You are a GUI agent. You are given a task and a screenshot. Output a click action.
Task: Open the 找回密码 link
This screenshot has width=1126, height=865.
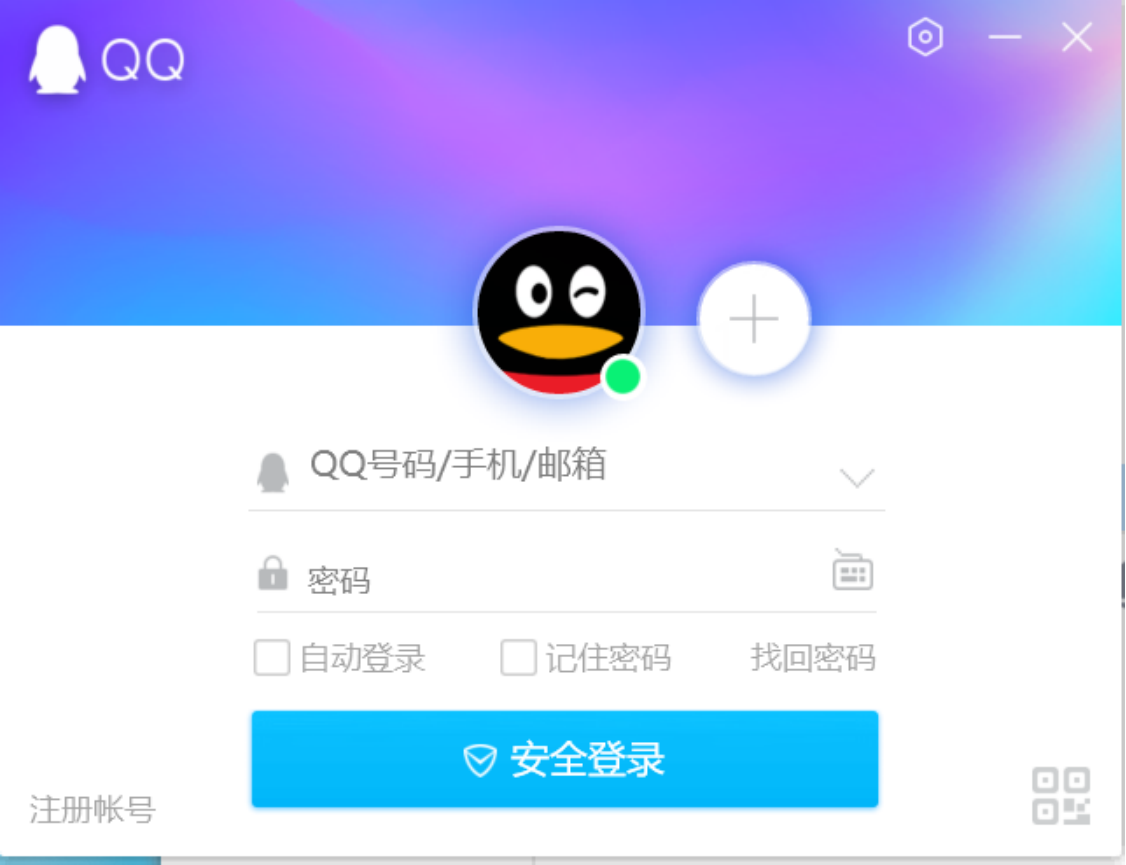click(x=812, y=658)
